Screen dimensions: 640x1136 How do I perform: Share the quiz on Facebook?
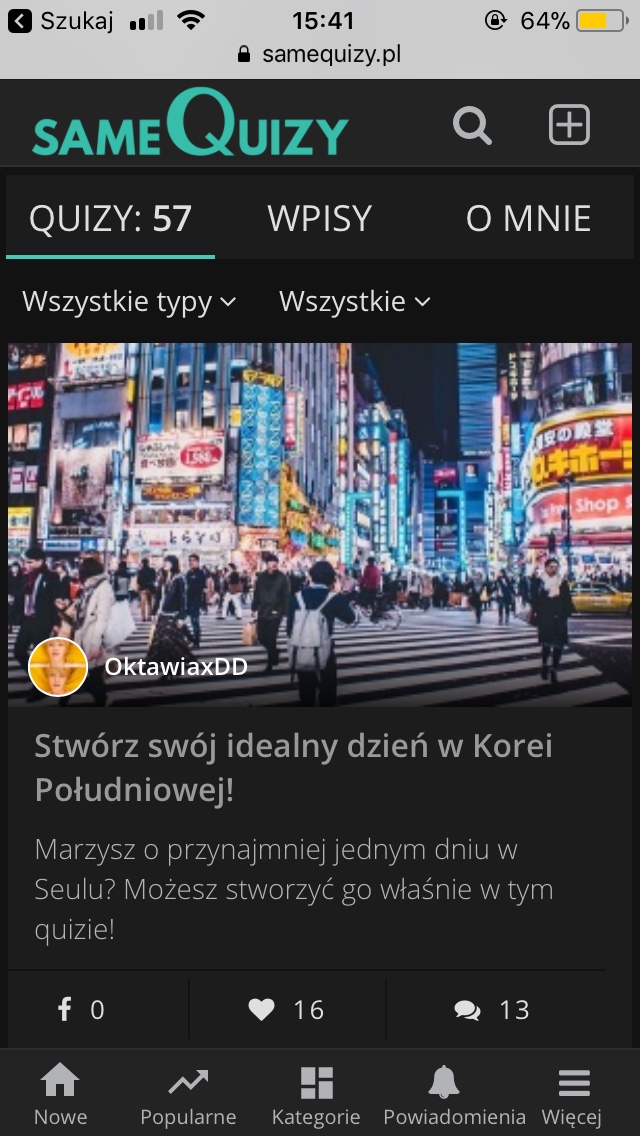tap(81, 1010)
